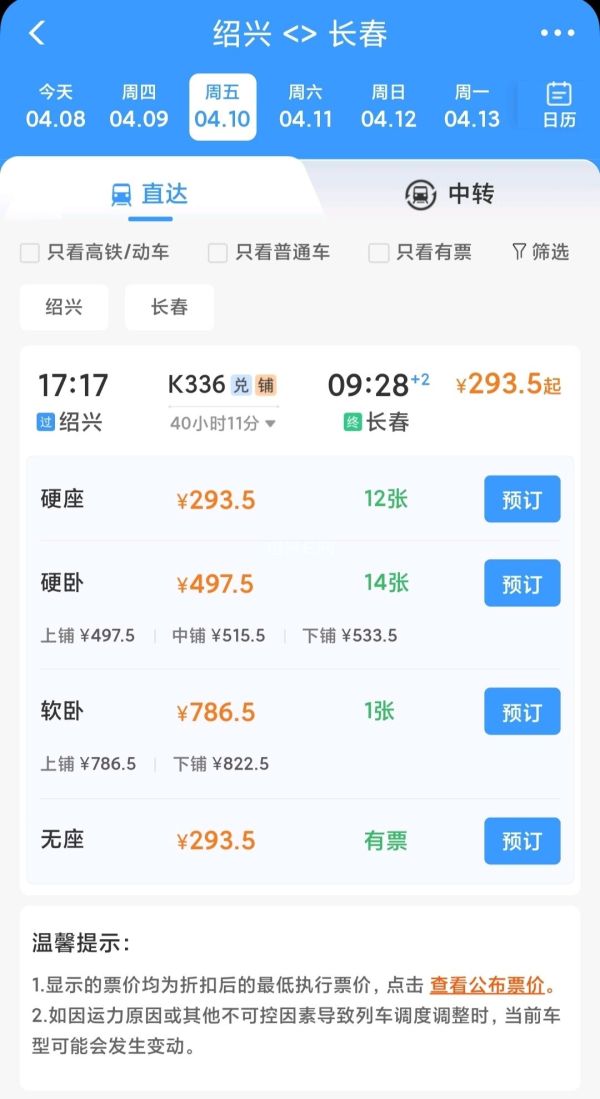Book a 硬座 ticket at ¥293.5

coord(522,499)
